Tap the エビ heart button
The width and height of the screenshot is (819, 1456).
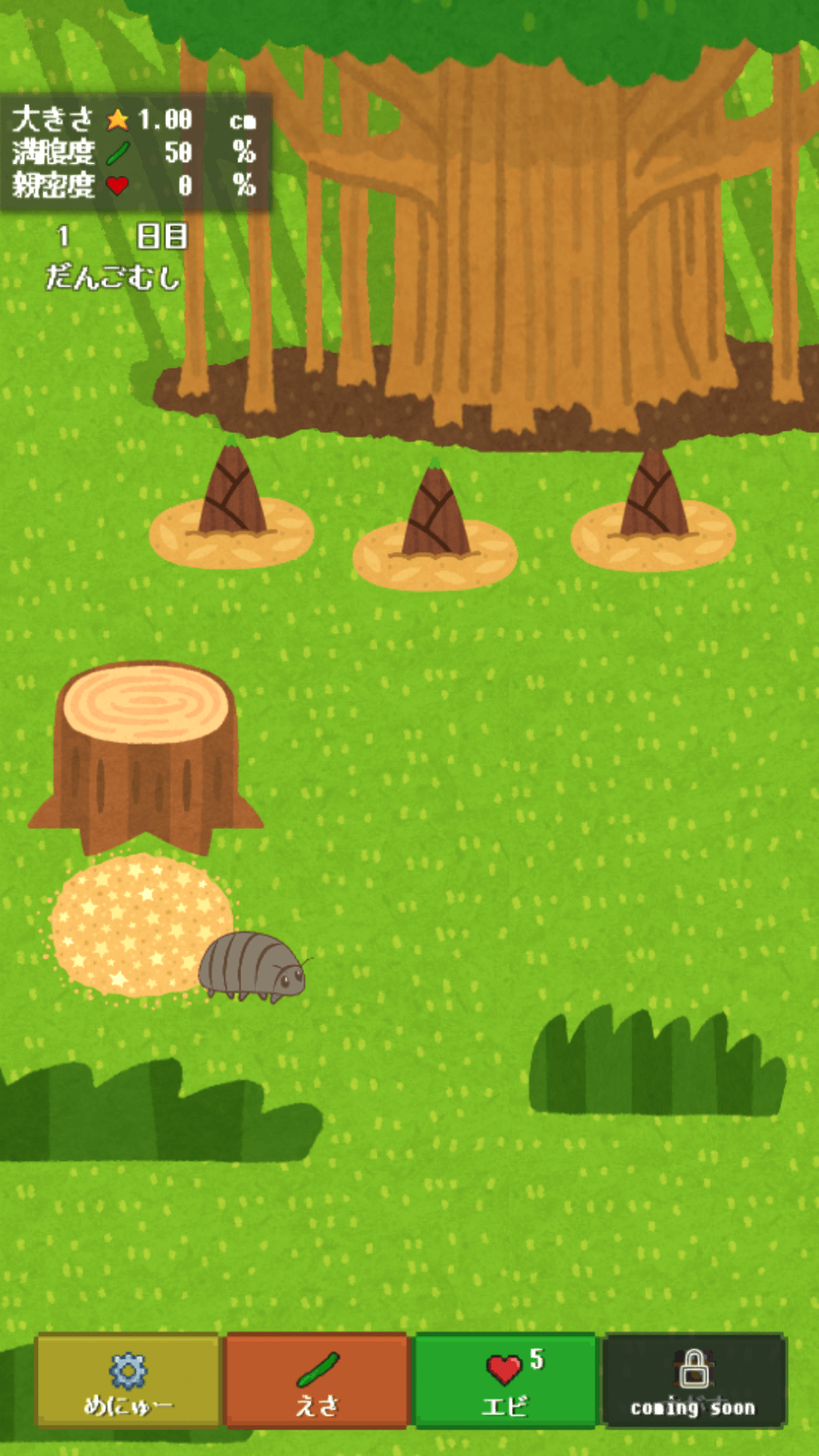(x=505, y=1380)
